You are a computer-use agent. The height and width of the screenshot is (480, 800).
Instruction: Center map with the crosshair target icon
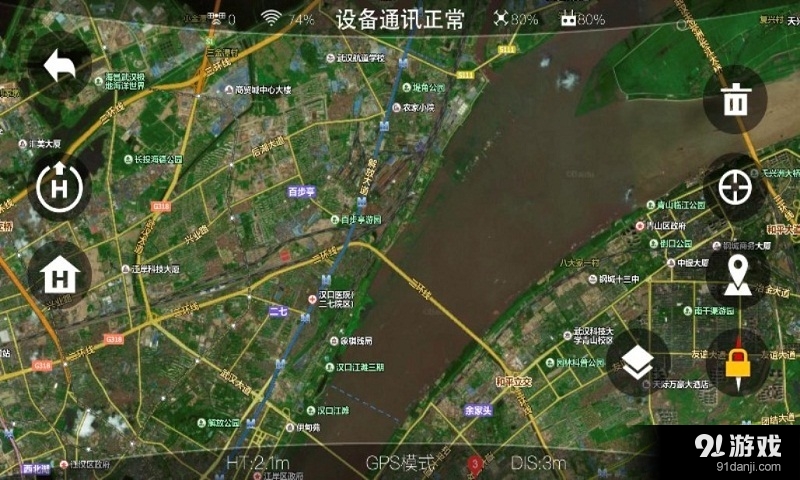click(x=736, y=186)
